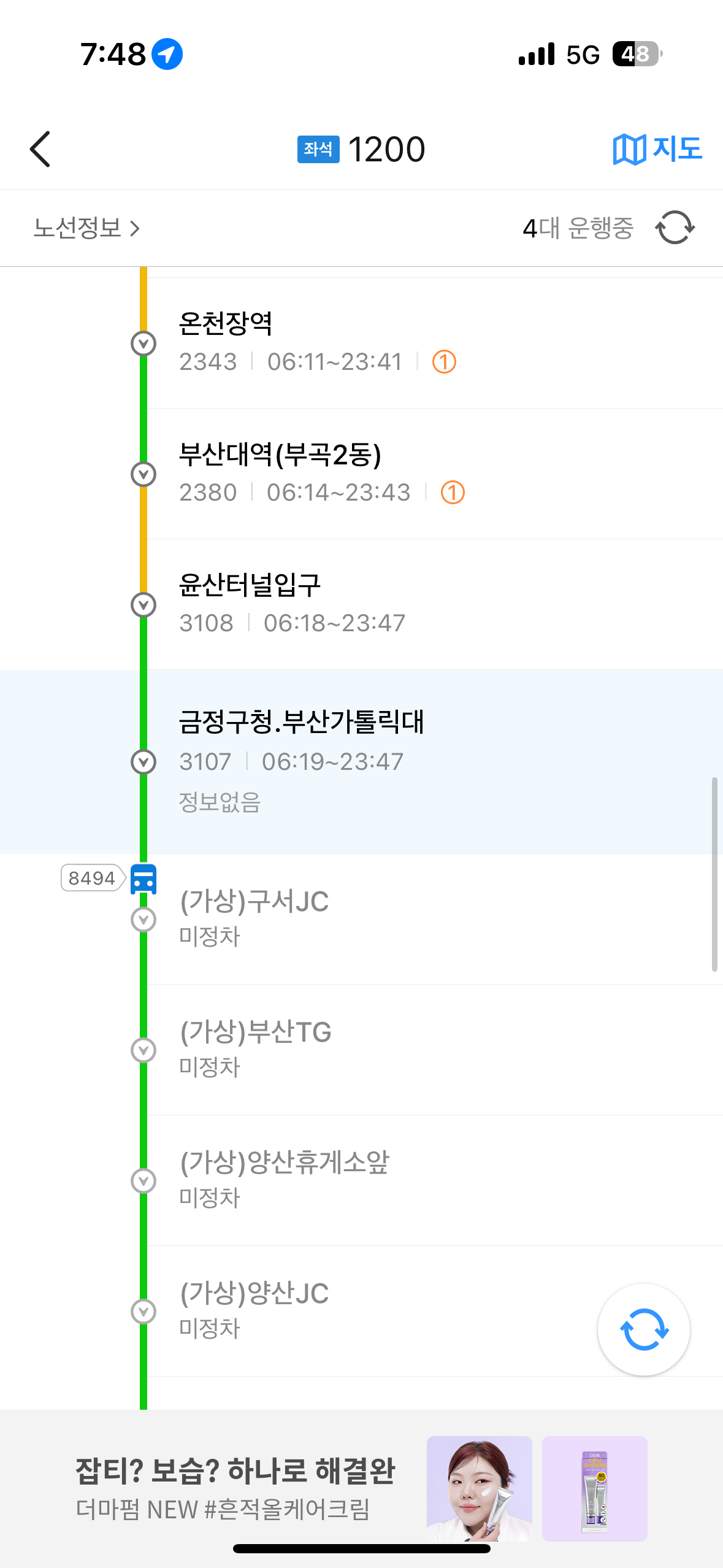Open 노선정보 route information
Image resolution: width=723 pixels, height=1568 pixels.
tap(86, 228)
